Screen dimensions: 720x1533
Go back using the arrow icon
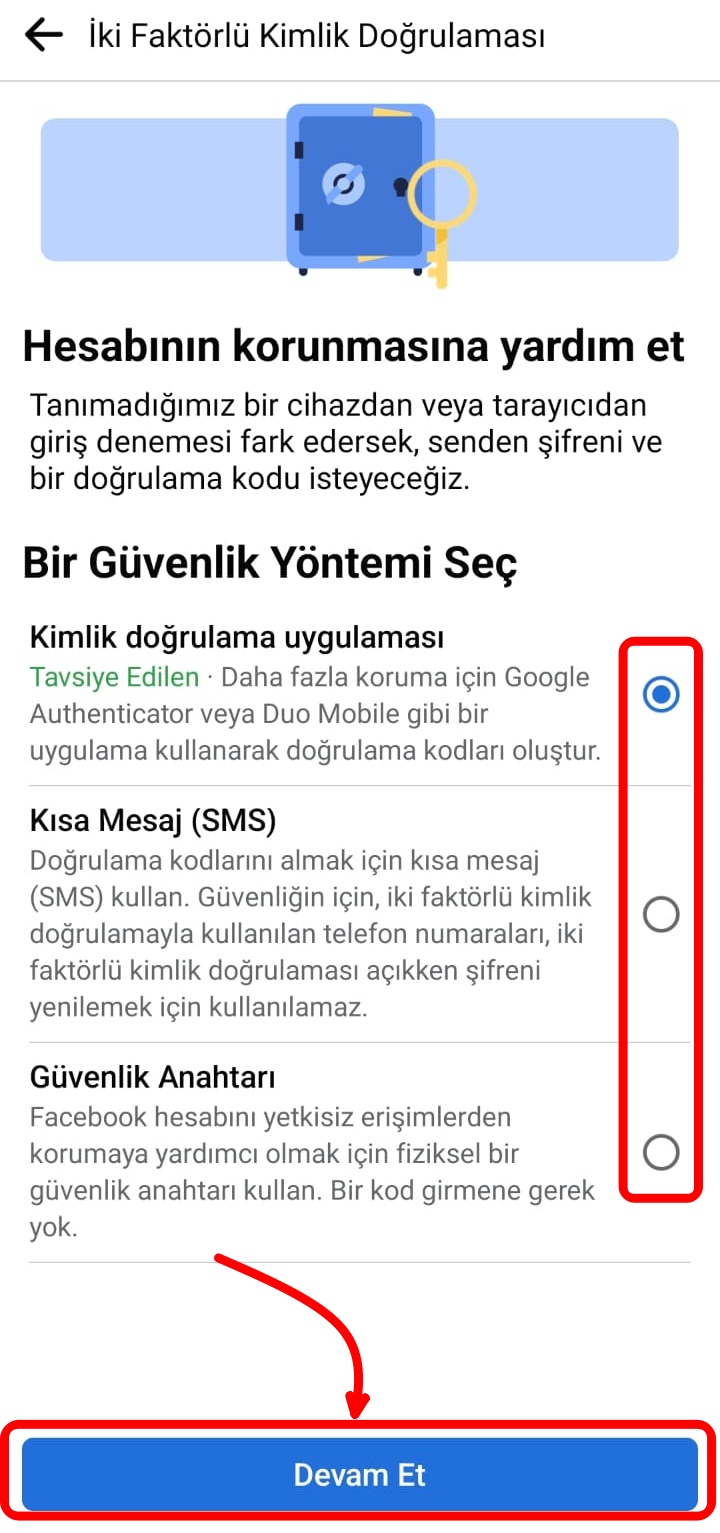44,36
